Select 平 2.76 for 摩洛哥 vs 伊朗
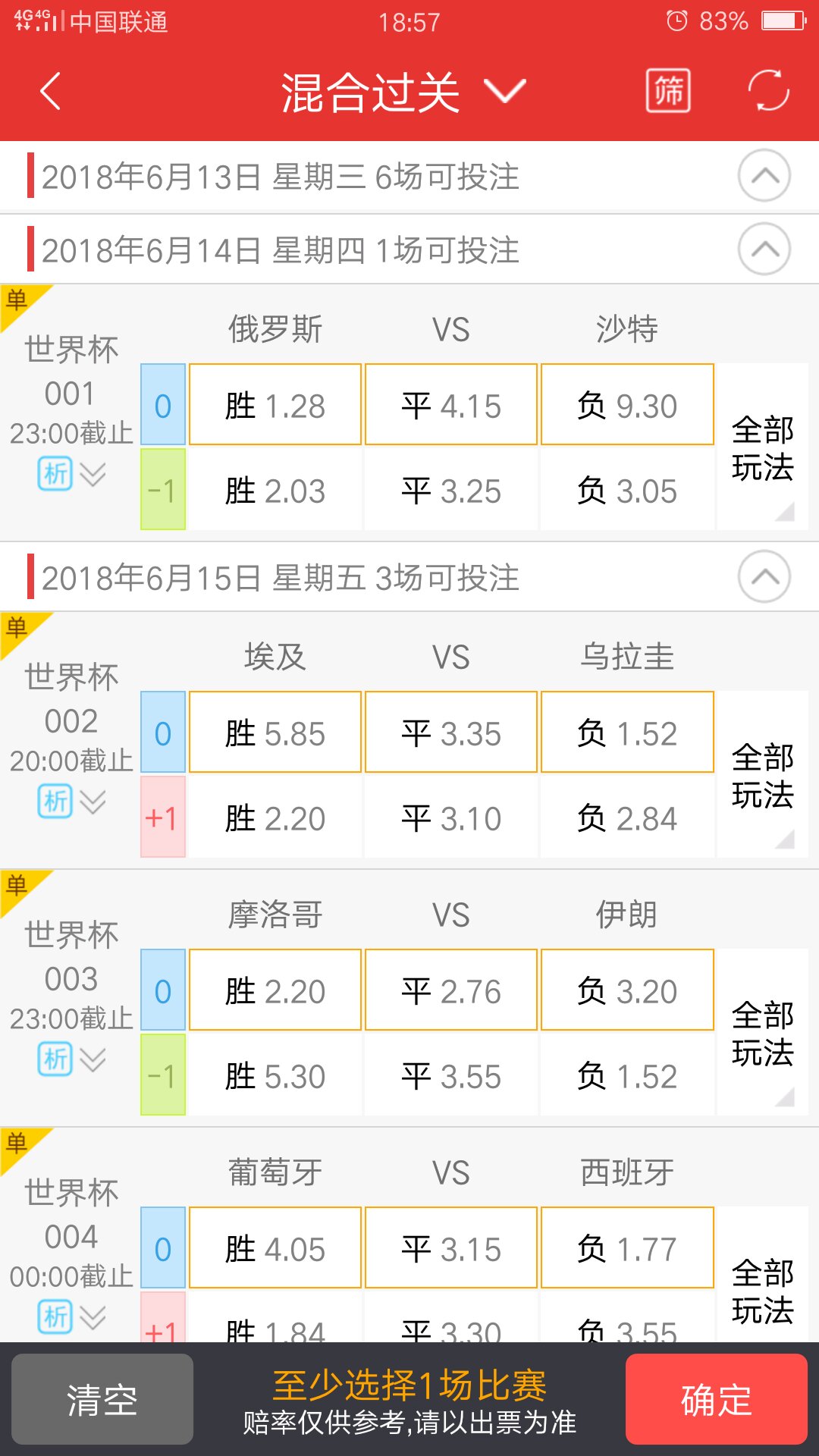This screenshot has width=819, height=1456. pyautogui.click(x=451, y=990)
